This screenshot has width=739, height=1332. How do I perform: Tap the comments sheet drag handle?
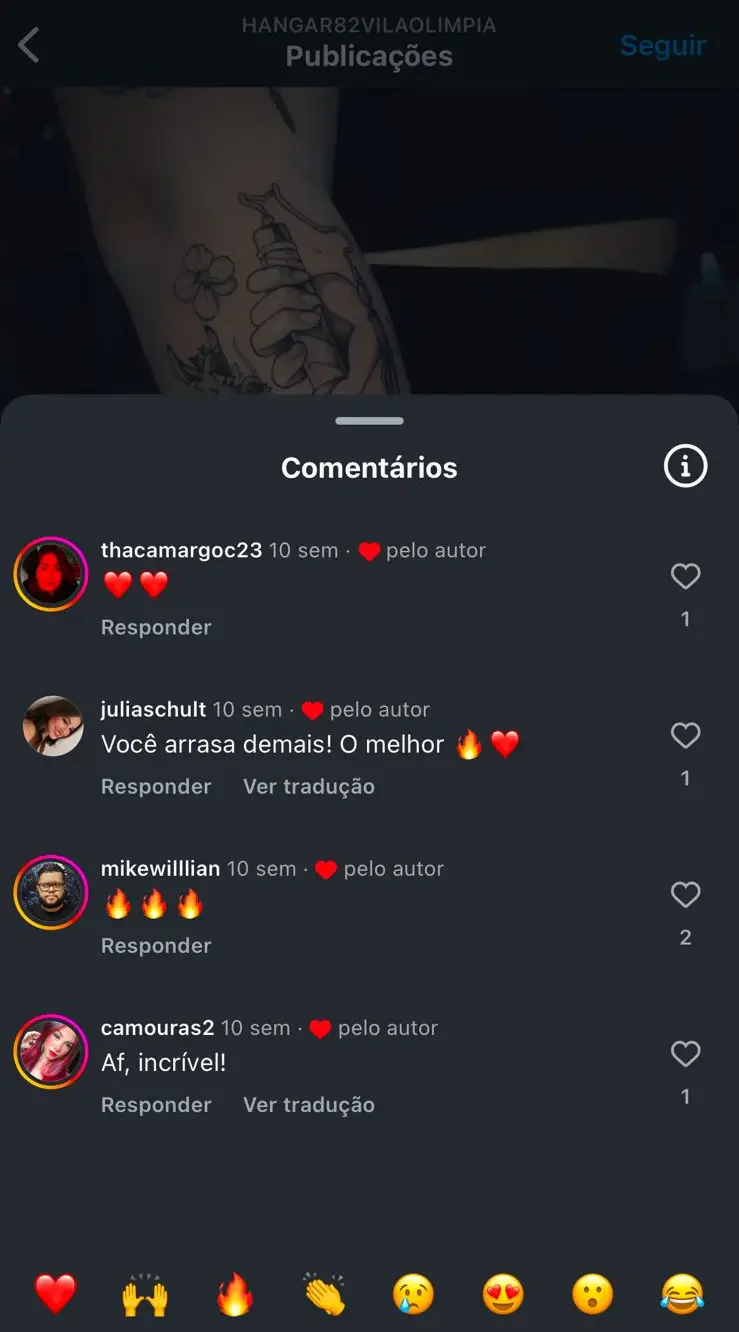369,421
